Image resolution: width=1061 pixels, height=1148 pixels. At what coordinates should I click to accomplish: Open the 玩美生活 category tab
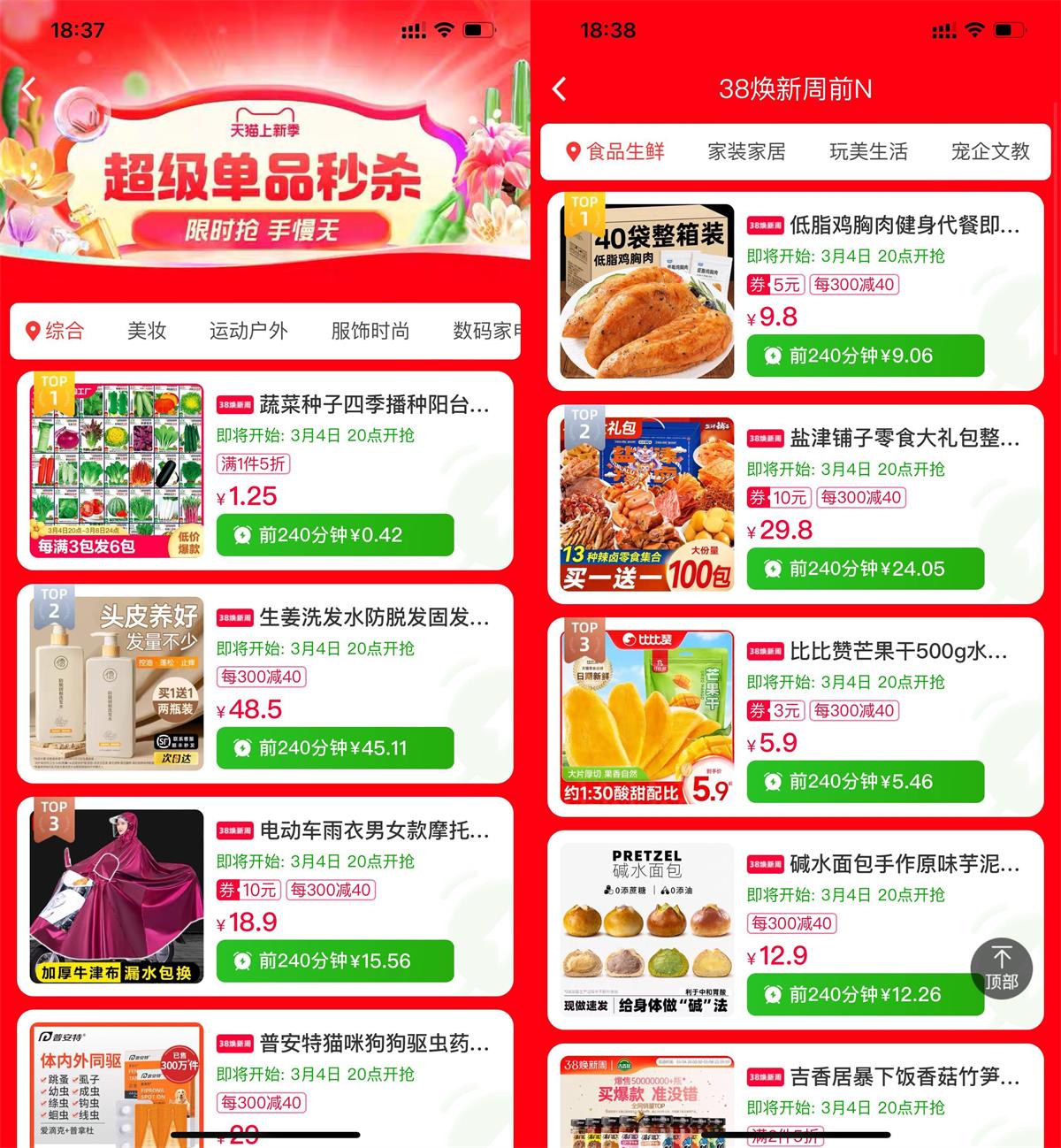[x=867, y=151]
